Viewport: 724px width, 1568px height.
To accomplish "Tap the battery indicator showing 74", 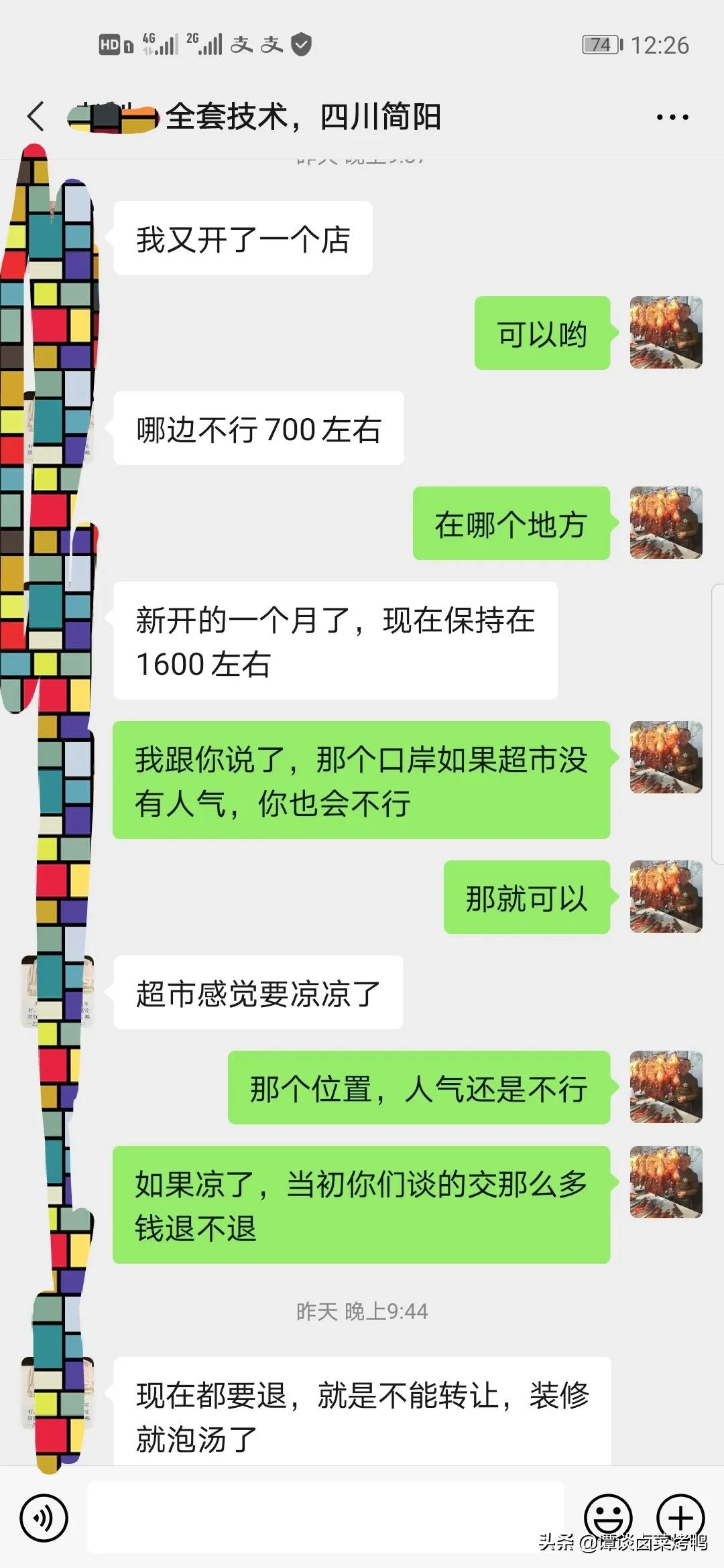I will pyautogui.click(x=599, y=44).
